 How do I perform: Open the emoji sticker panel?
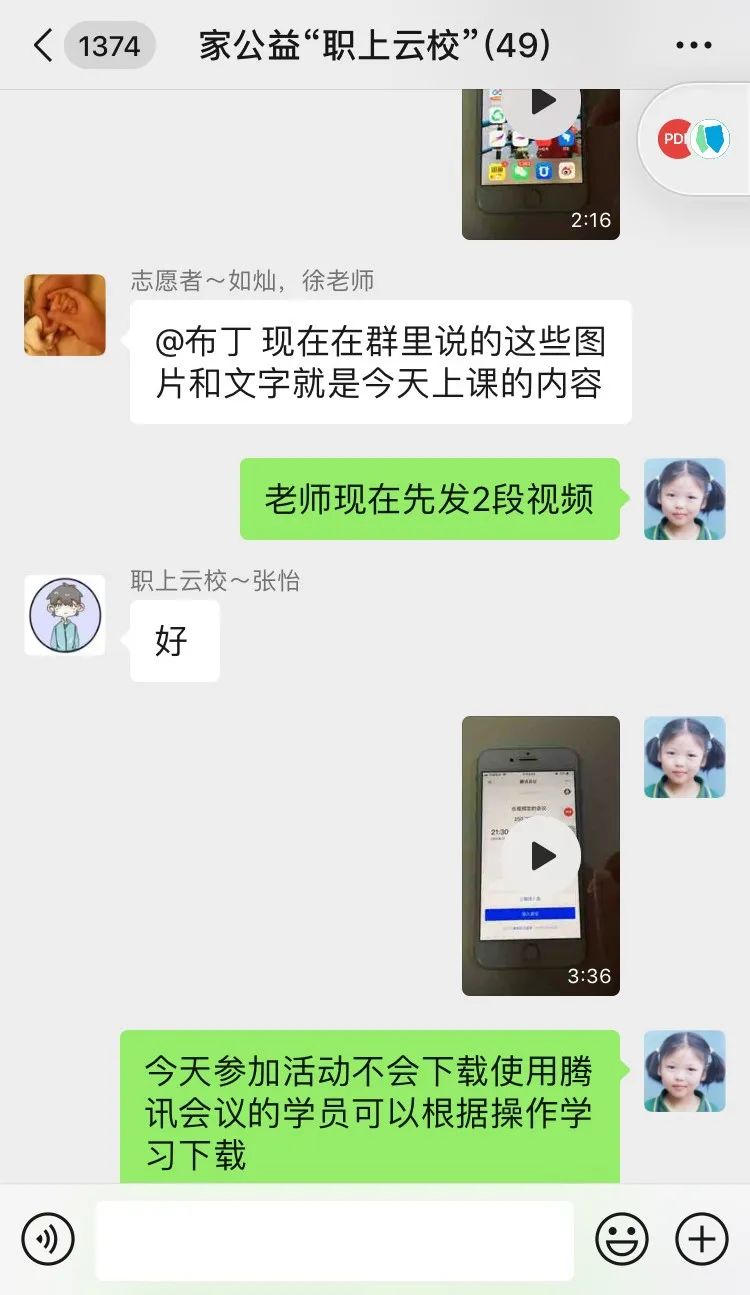621,1240
